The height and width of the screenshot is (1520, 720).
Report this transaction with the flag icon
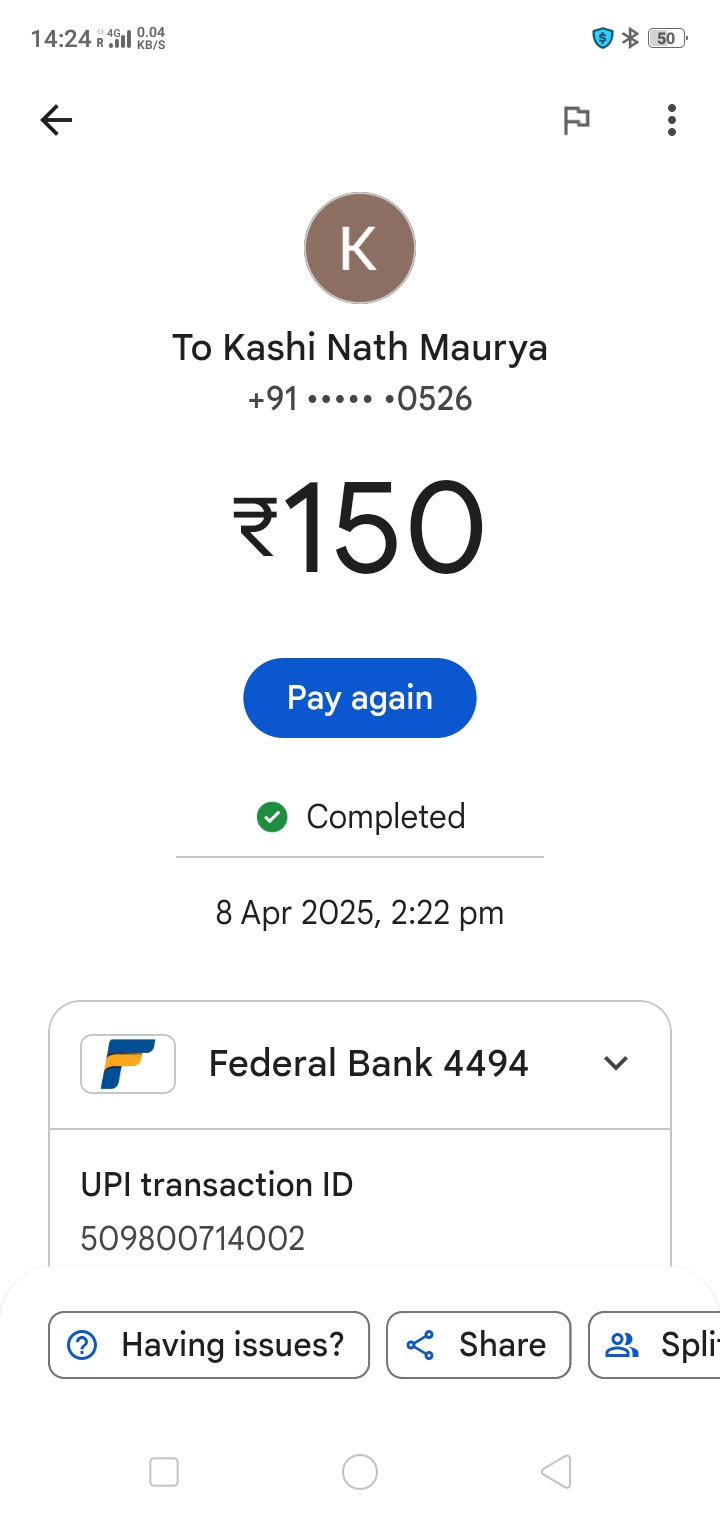(576, 121)
